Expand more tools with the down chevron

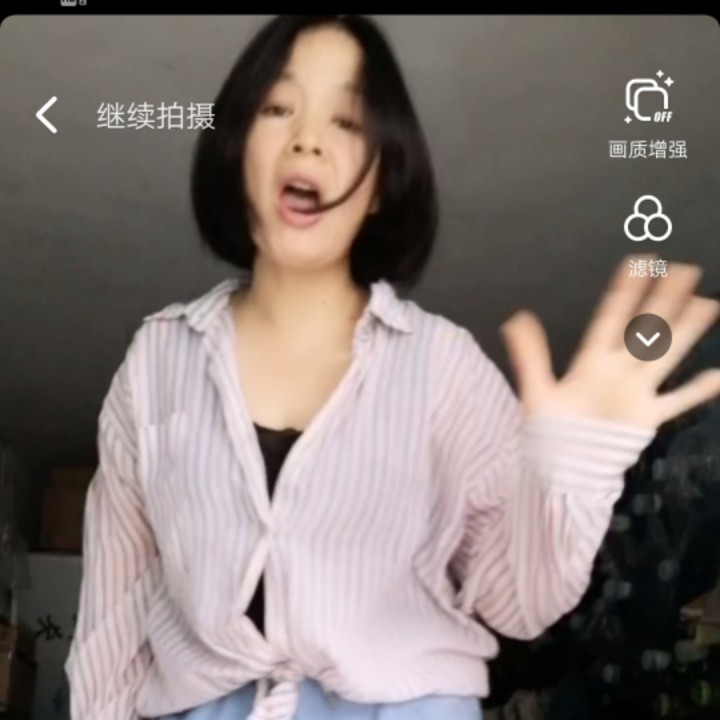point(648,337)
